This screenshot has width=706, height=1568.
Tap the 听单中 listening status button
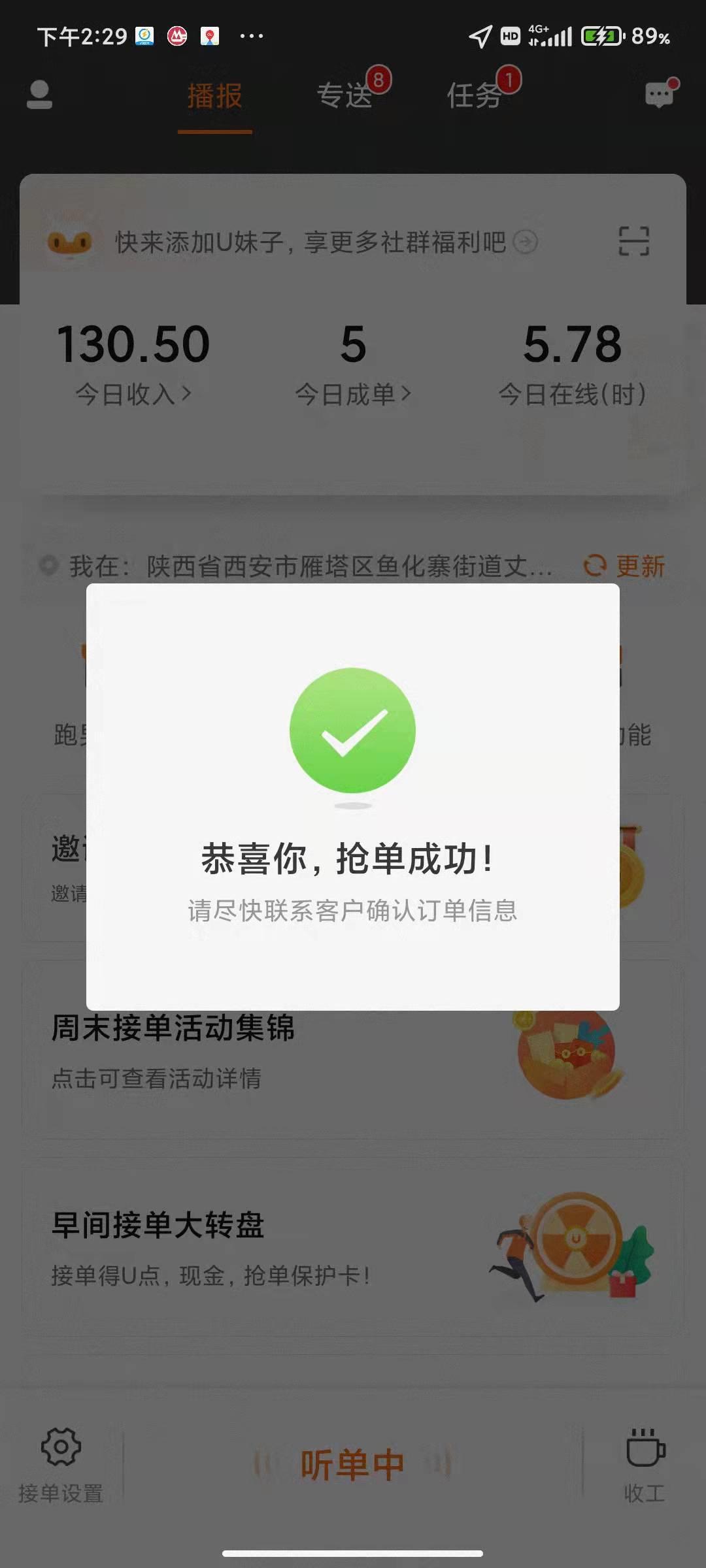coord(353,1463)
